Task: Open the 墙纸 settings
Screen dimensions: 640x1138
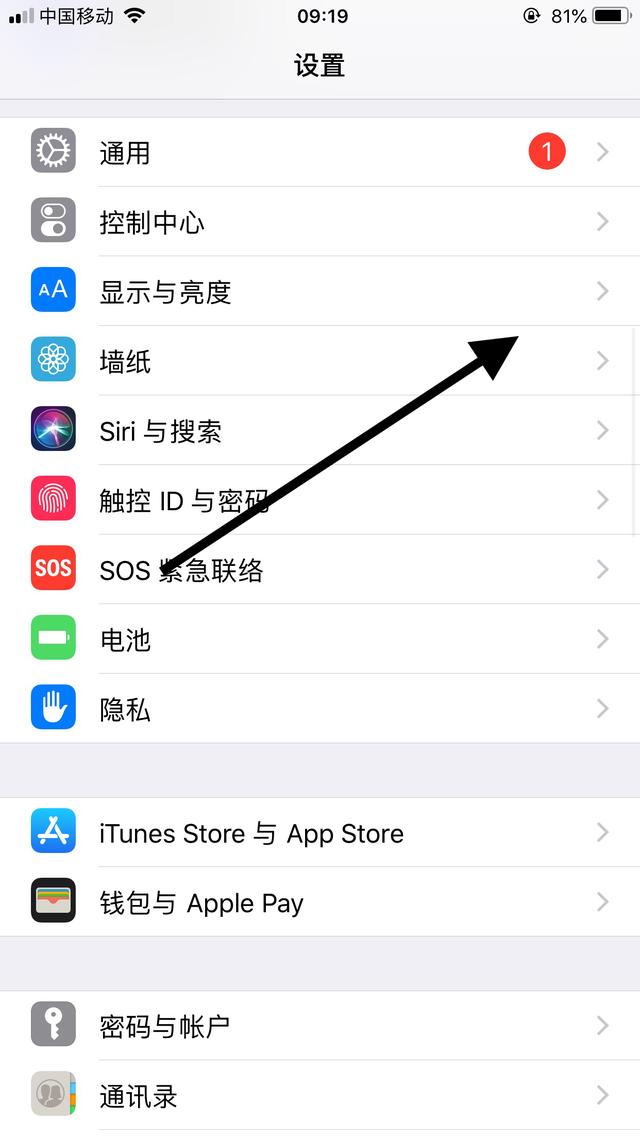Action: tap(320, 361)
